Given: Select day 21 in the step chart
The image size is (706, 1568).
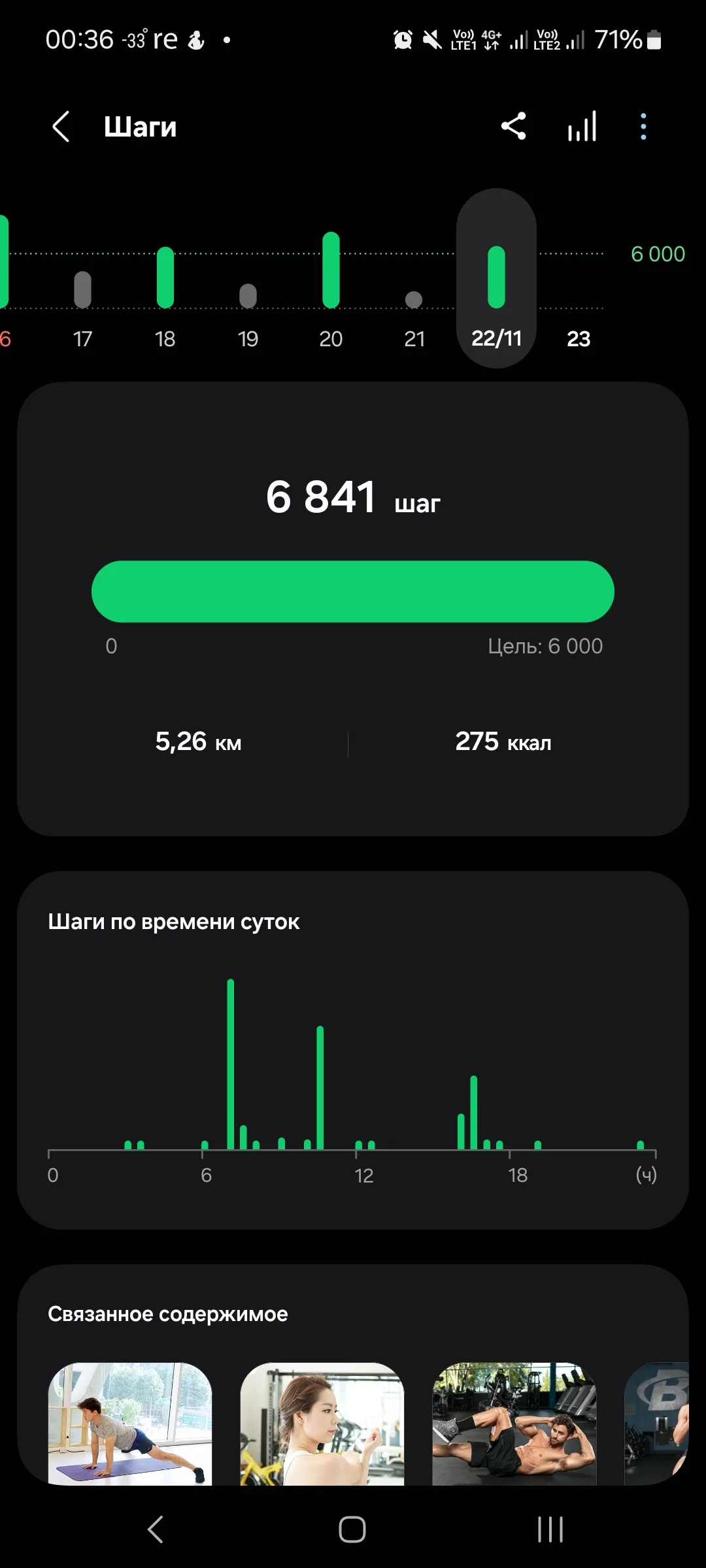Looking at the screenshot, I should coord(414,307).
